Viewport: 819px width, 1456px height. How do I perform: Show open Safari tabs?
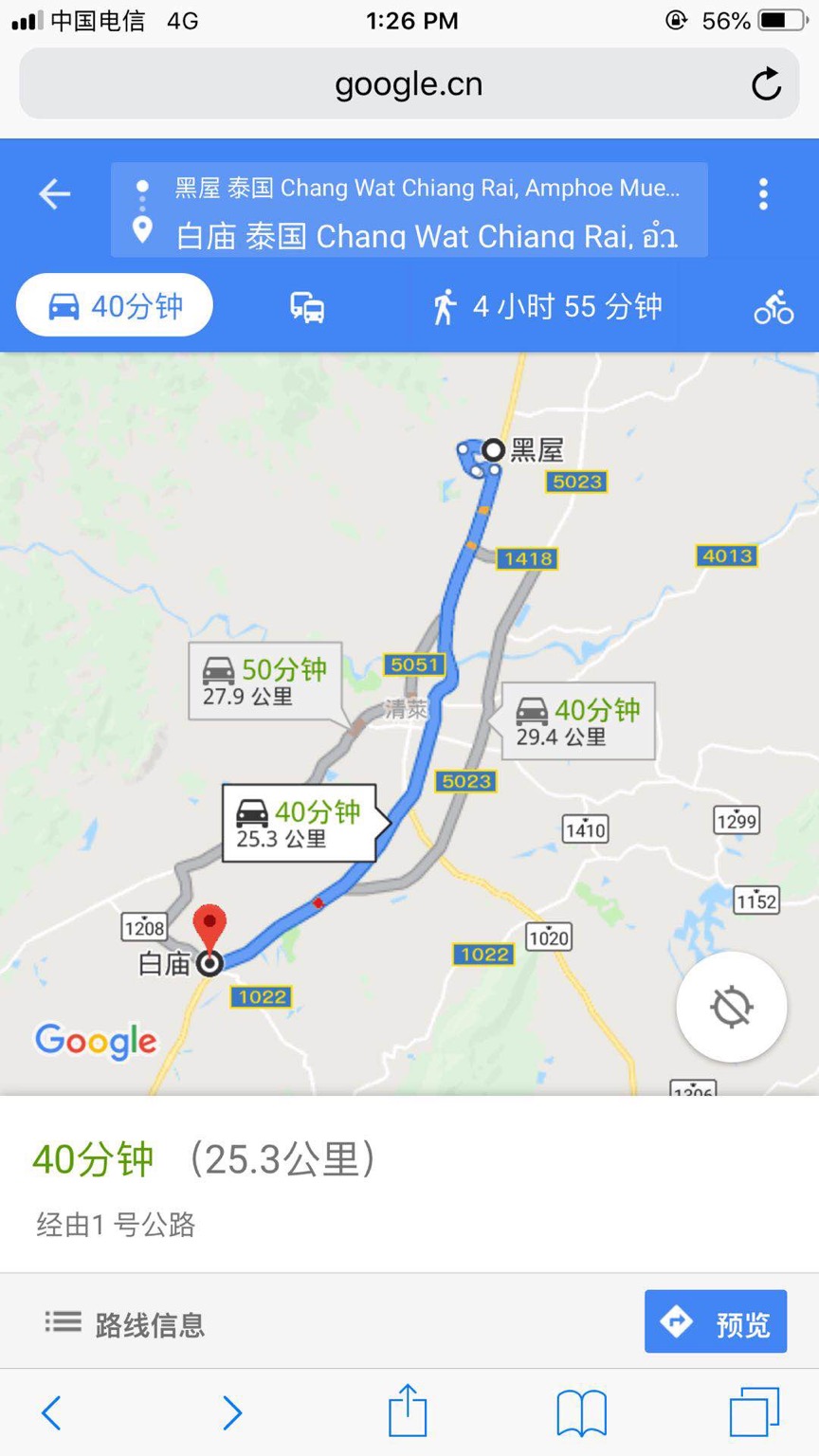coord(755,1412)
